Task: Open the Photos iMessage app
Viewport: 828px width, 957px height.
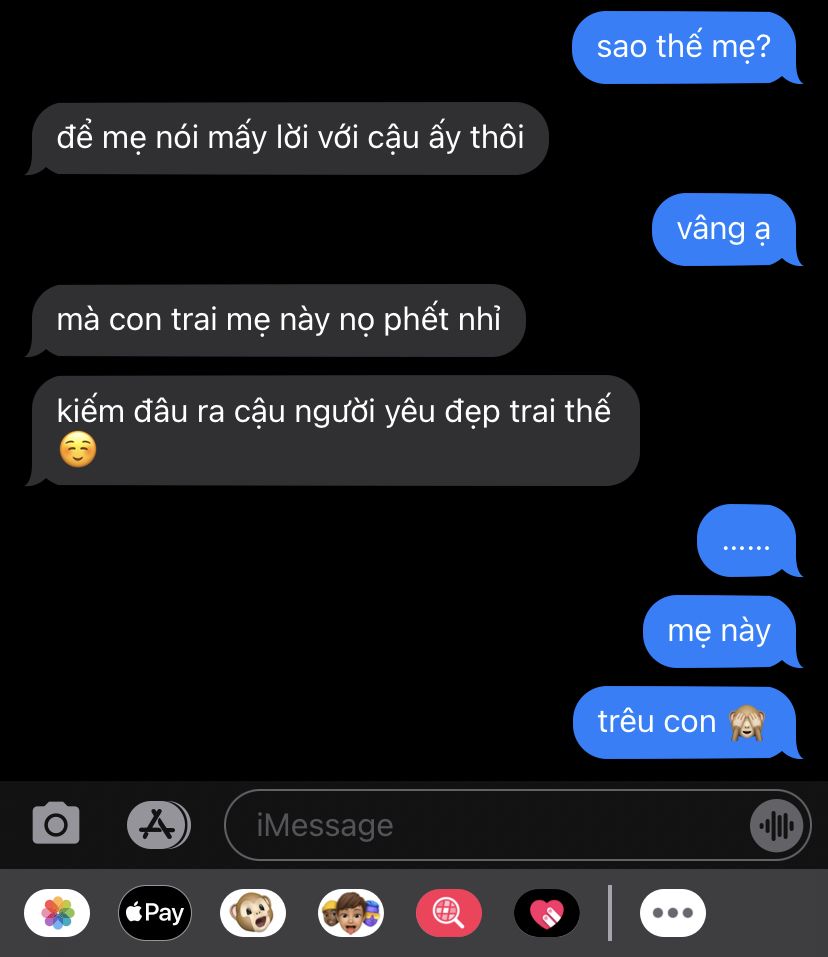Action: (x=57, y=913)
